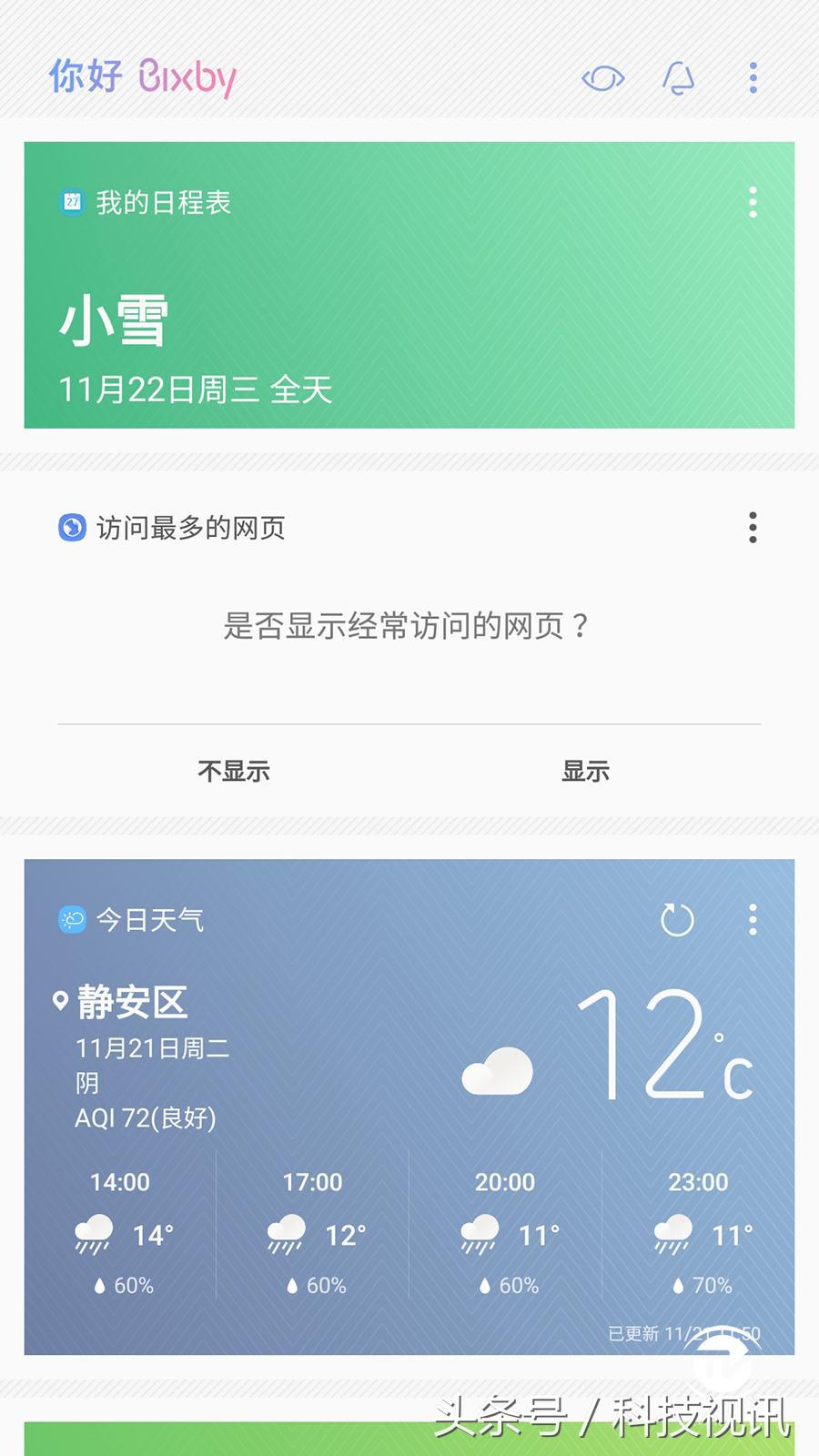Open the top-right overflow menu
This screenshot has width=819, height=1456.
click(x=753, y=78)
